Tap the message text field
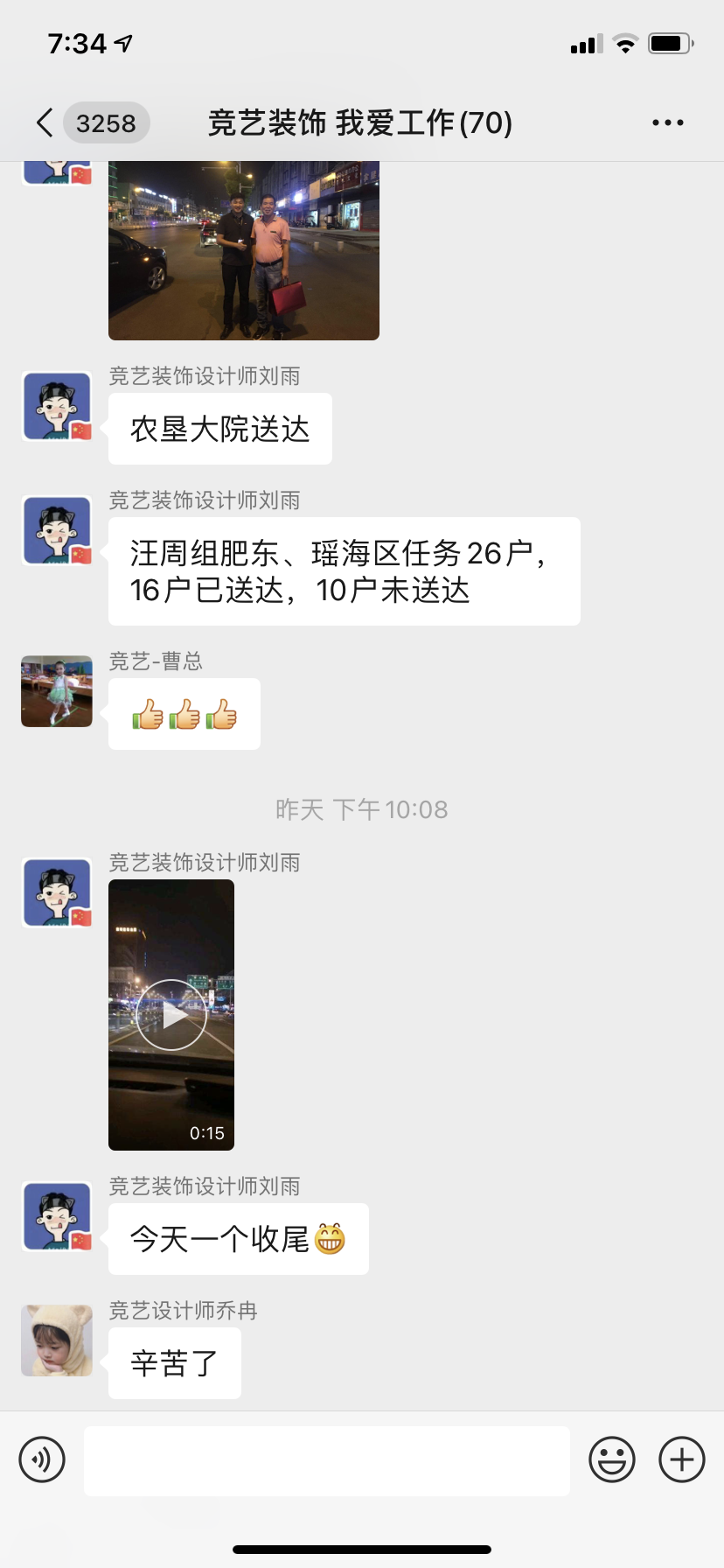724x1568 pixels. 327,1461
